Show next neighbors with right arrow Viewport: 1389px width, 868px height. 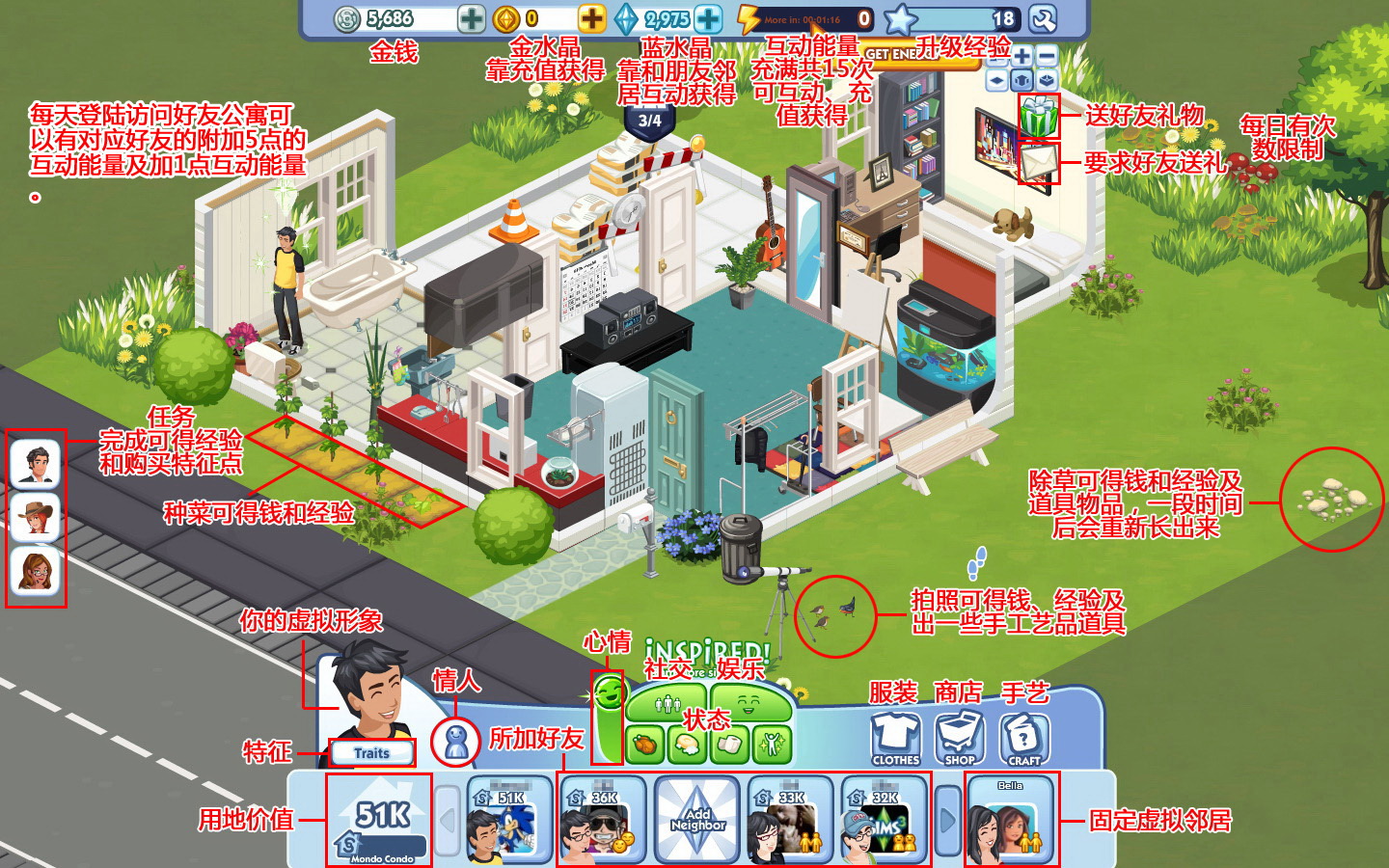(x=947, y=821)
